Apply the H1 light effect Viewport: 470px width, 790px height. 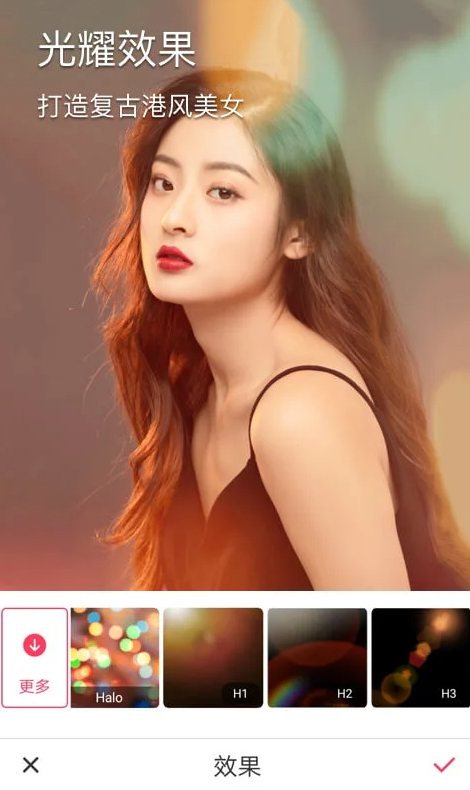coord(213,657)
